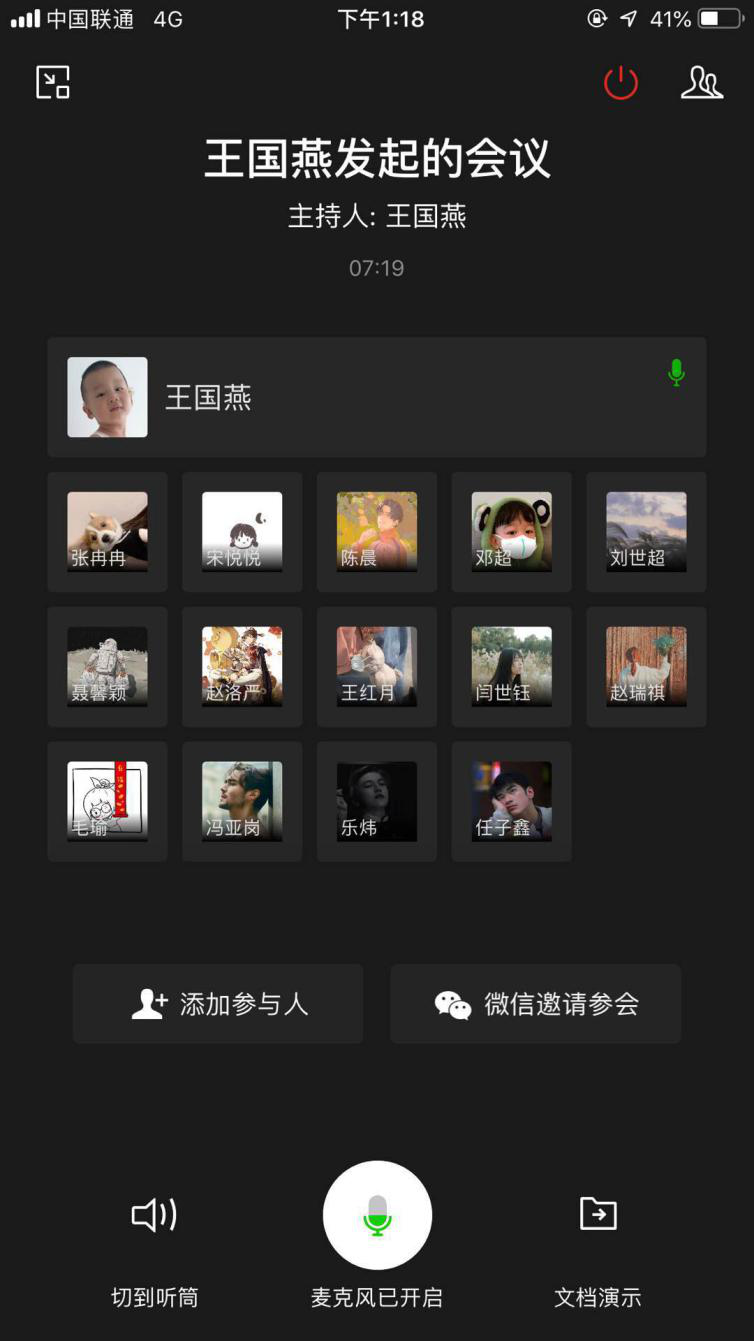Select participant 张冉冉

(x=107, y=532)
